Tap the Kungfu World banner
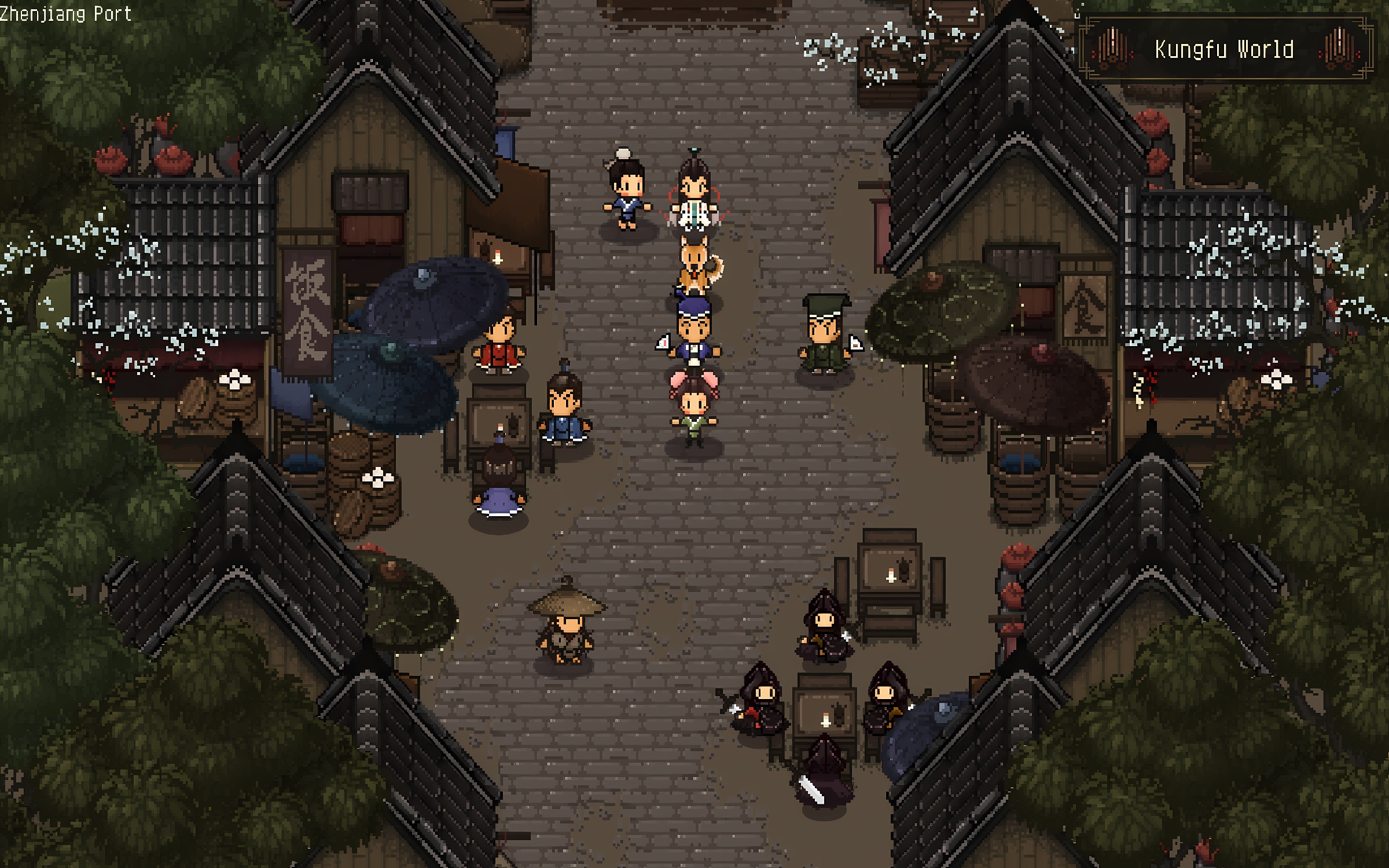 (x=1224, y=49)
